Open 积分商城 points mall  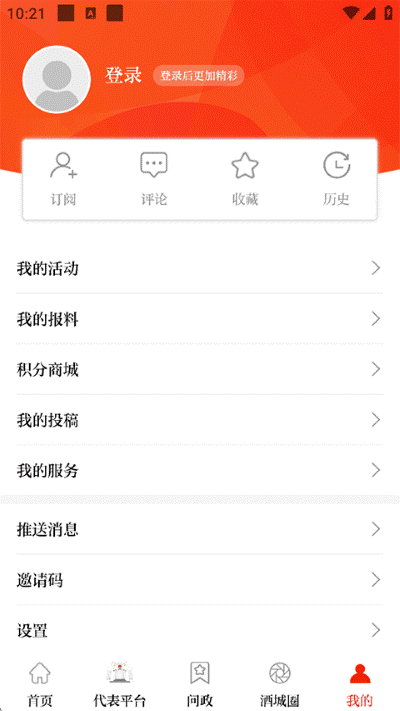tap(200, 370)
